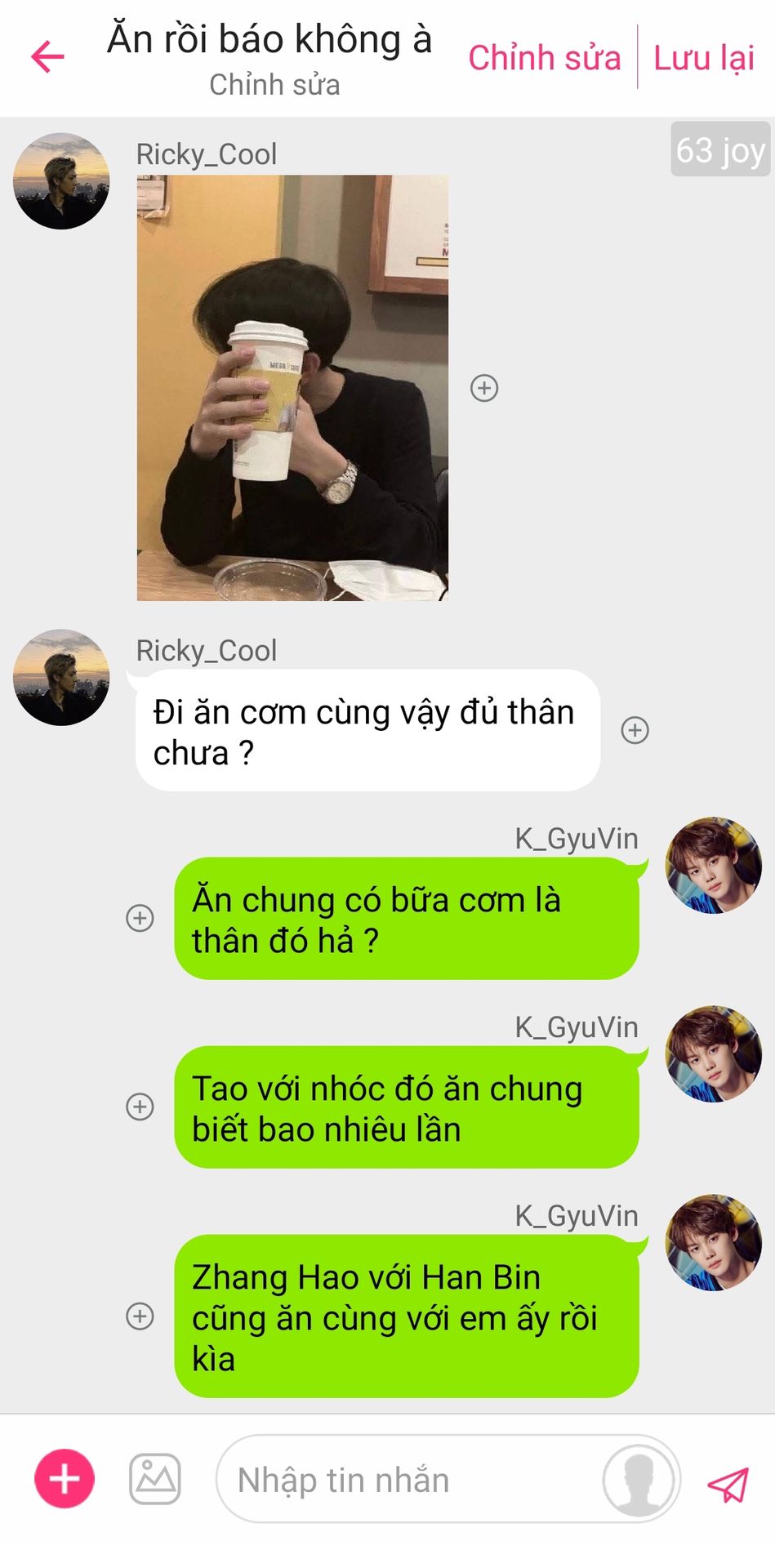The height and width of the screenshot is (1568, 775).
Task: Attach an image with the picture icon
Action: click(155, 1479)
